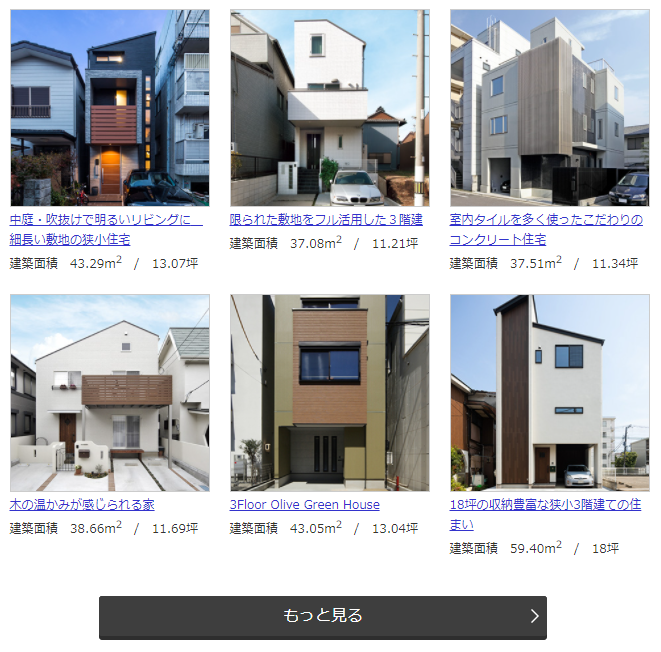Screen dimensions: 661x652
Task: View the photo of the 37.51m² concrete house
Action: pyautogui.click(x=550, y=108)
